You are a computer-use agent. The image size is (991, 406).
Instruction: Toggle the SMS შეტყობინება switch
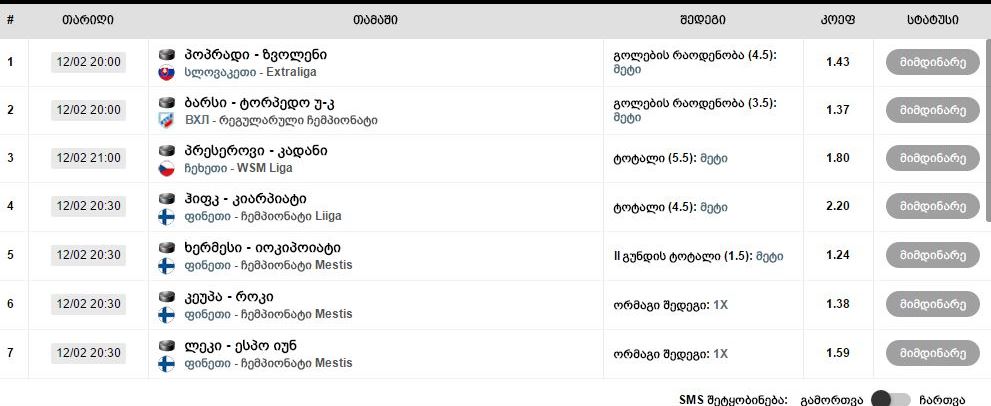pyautogui.click(x=889, y=400)
